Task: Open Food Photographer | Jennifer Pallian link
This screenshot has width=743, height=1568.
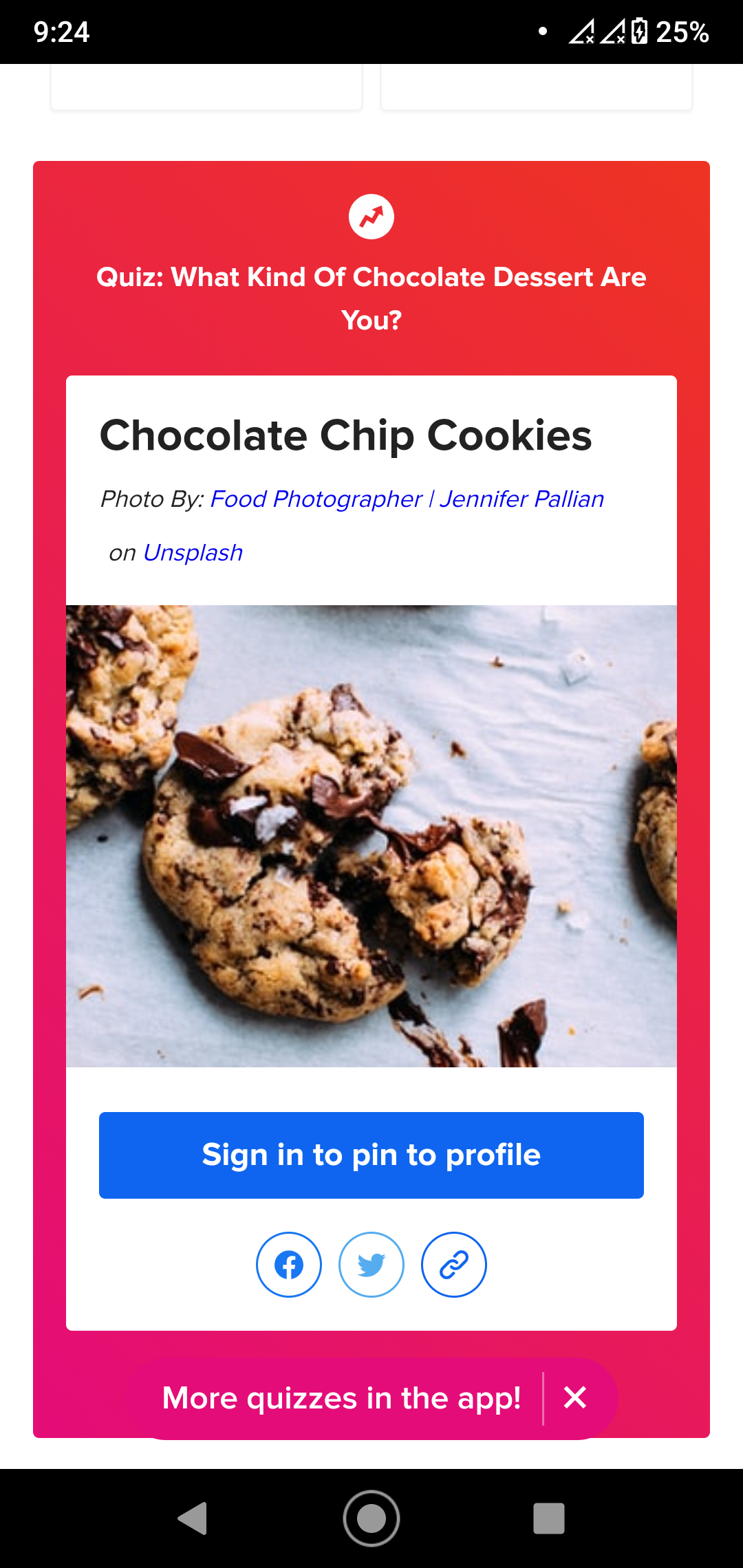Action: pos(407,499)
